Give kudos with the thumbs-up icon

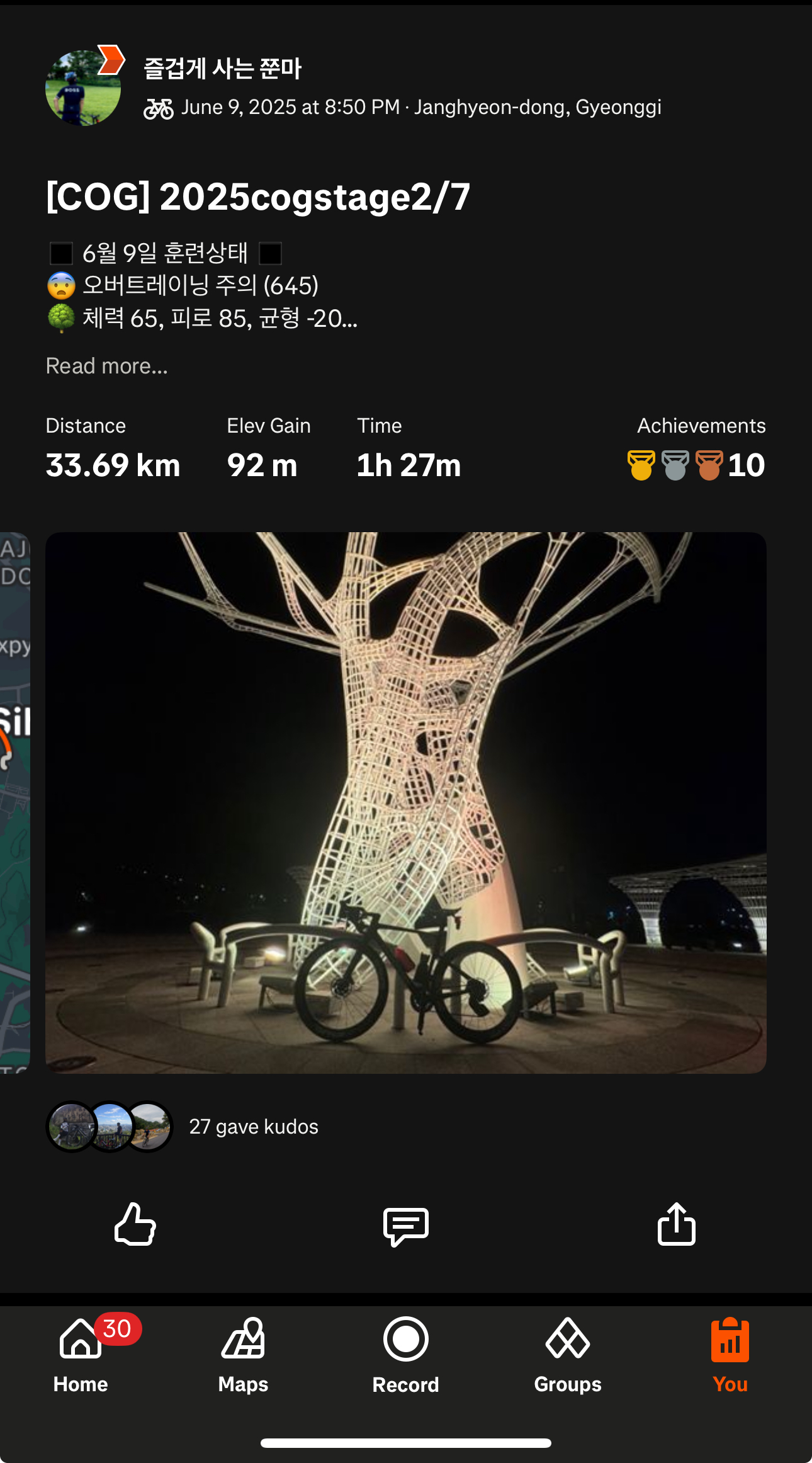point(135,1224)
